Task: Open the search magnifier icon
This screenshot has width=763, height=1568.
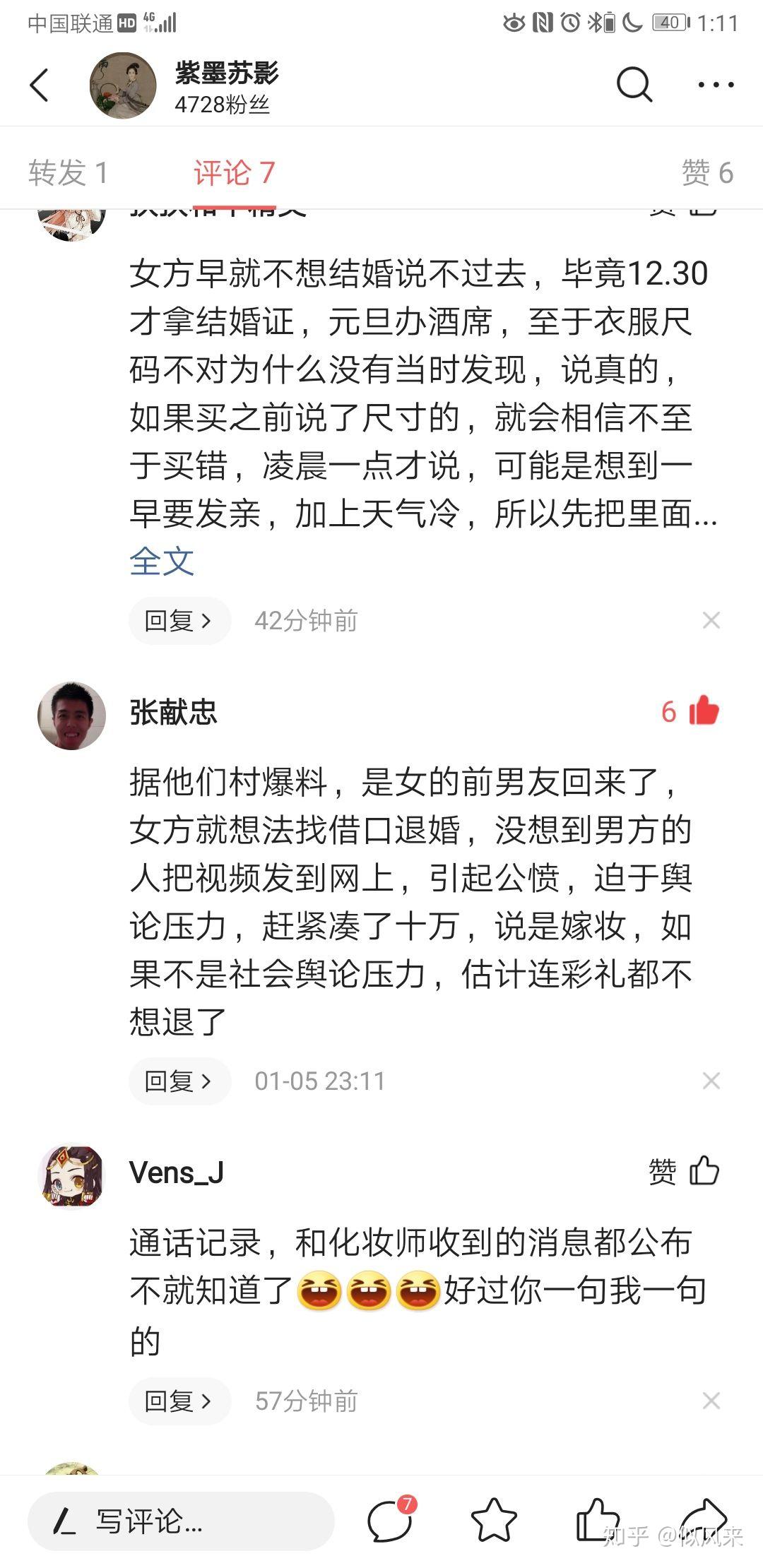Action: tap(634, 85)
